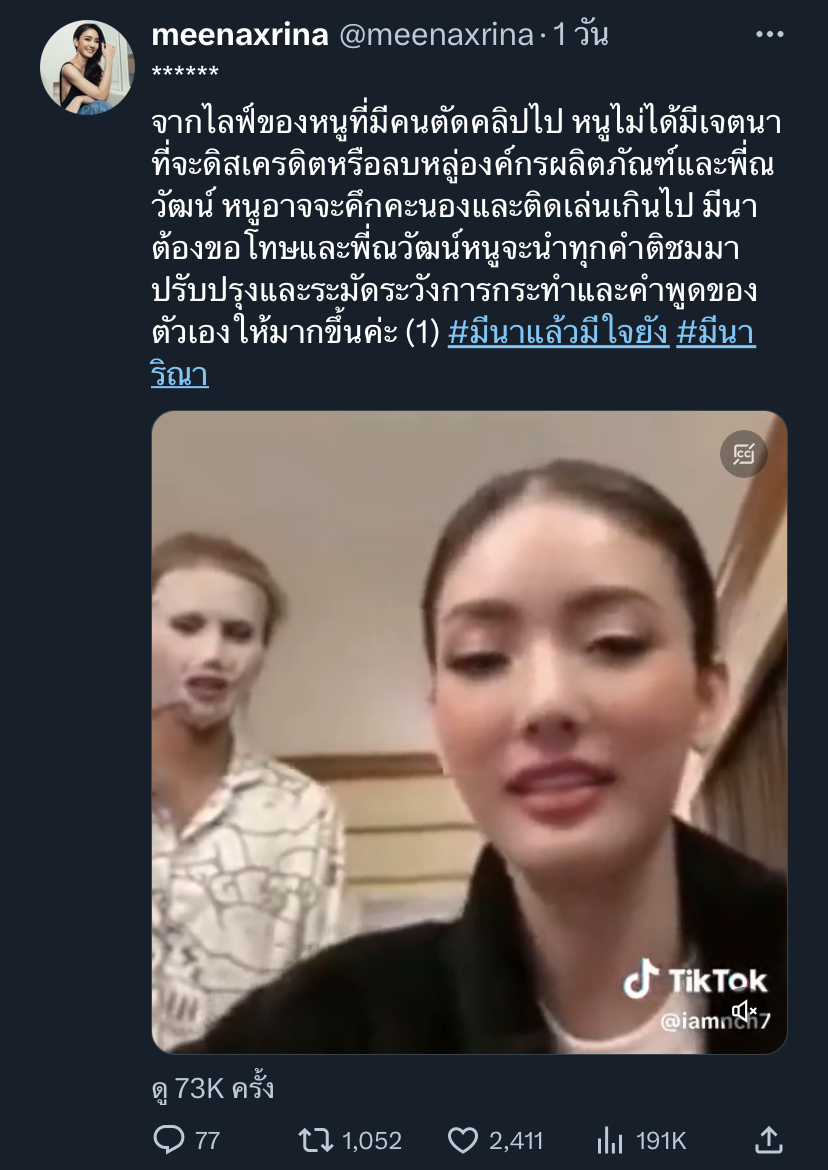Play the attached video

(x=469, y=730)
